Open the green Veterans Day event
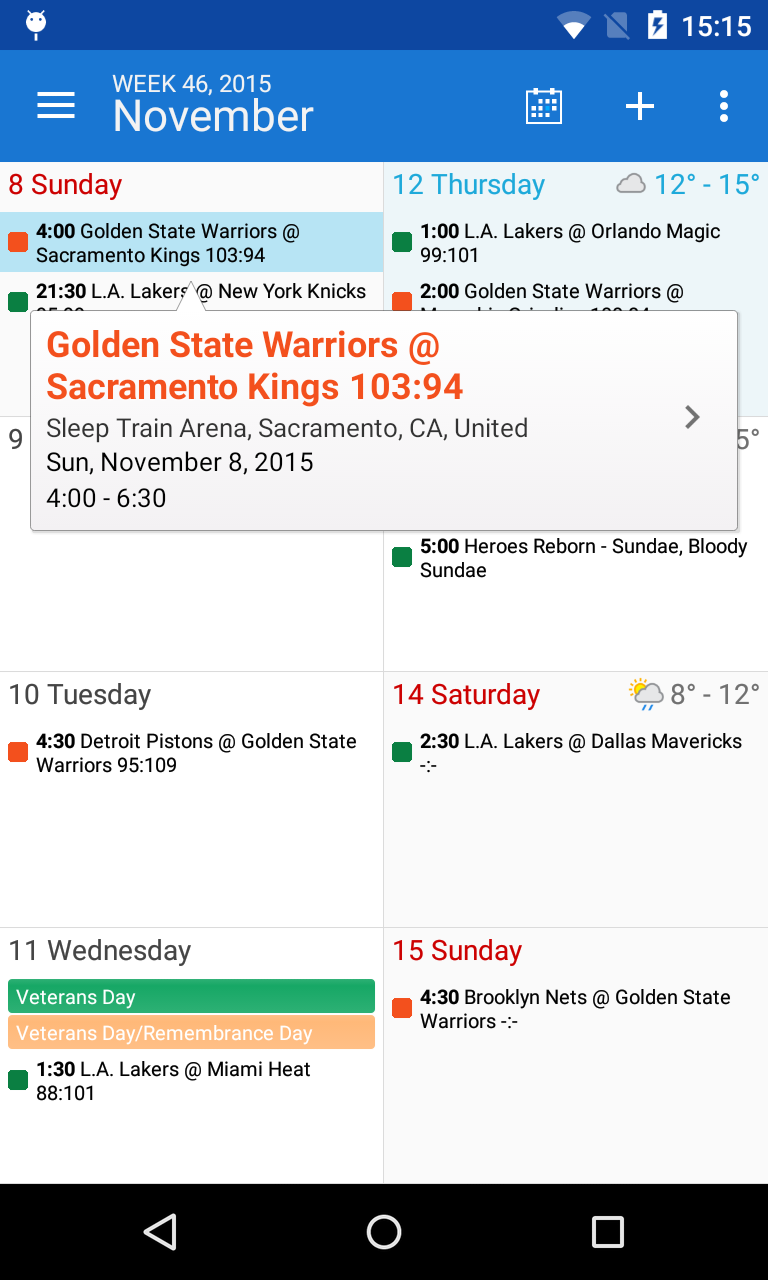This screenshot has height=1280, width=768. [x=191, y=997]
